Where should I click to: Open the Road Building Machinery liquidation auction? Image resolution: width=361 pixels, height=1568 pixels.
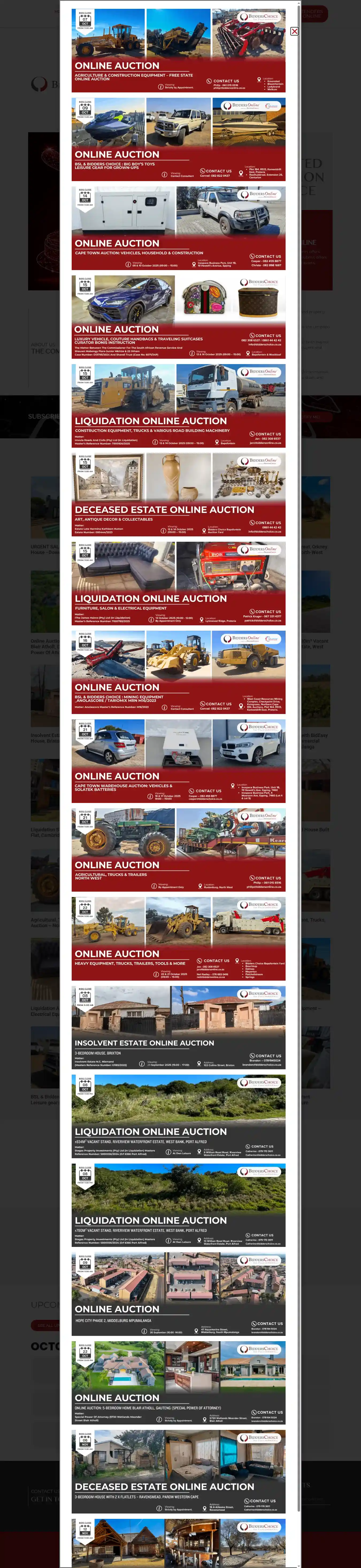[178, 406]
